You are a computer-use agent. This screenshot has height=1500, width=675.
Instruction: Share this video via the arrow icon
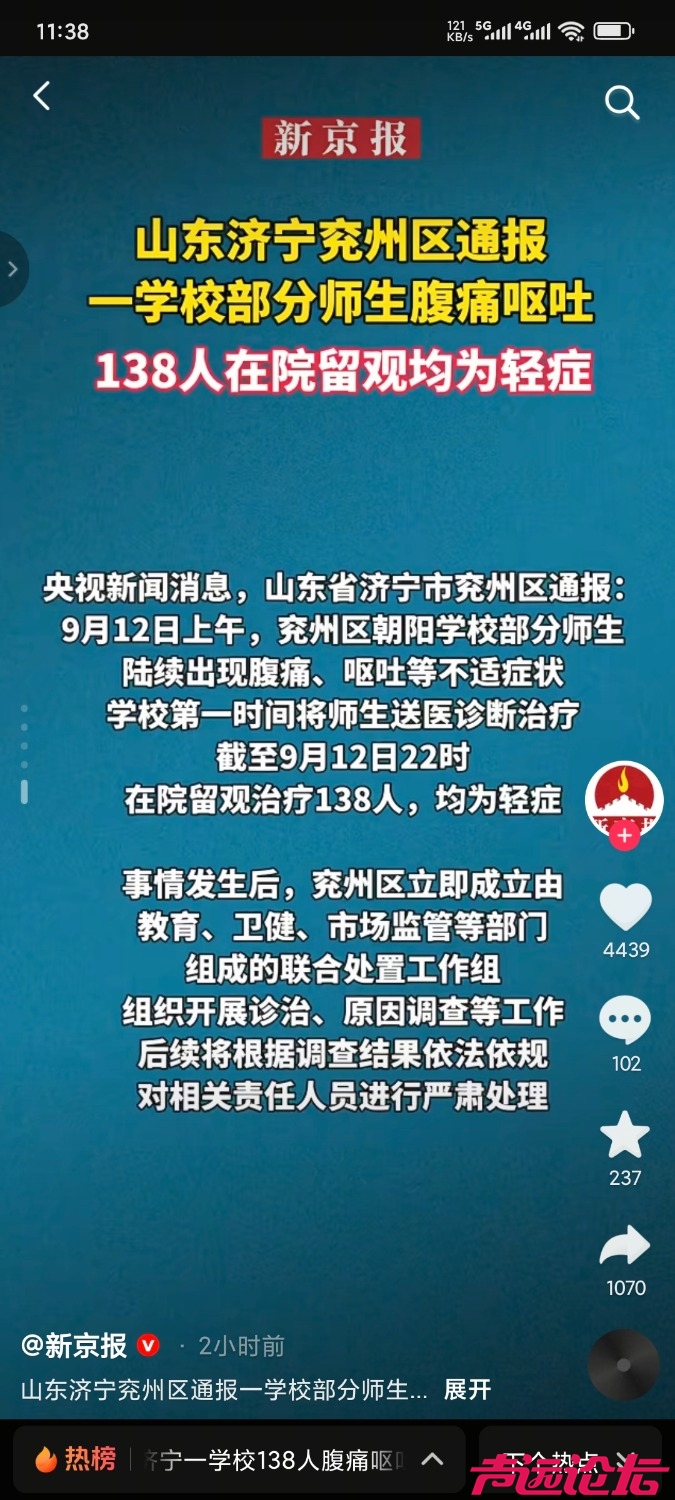(x=625, y=1246)
